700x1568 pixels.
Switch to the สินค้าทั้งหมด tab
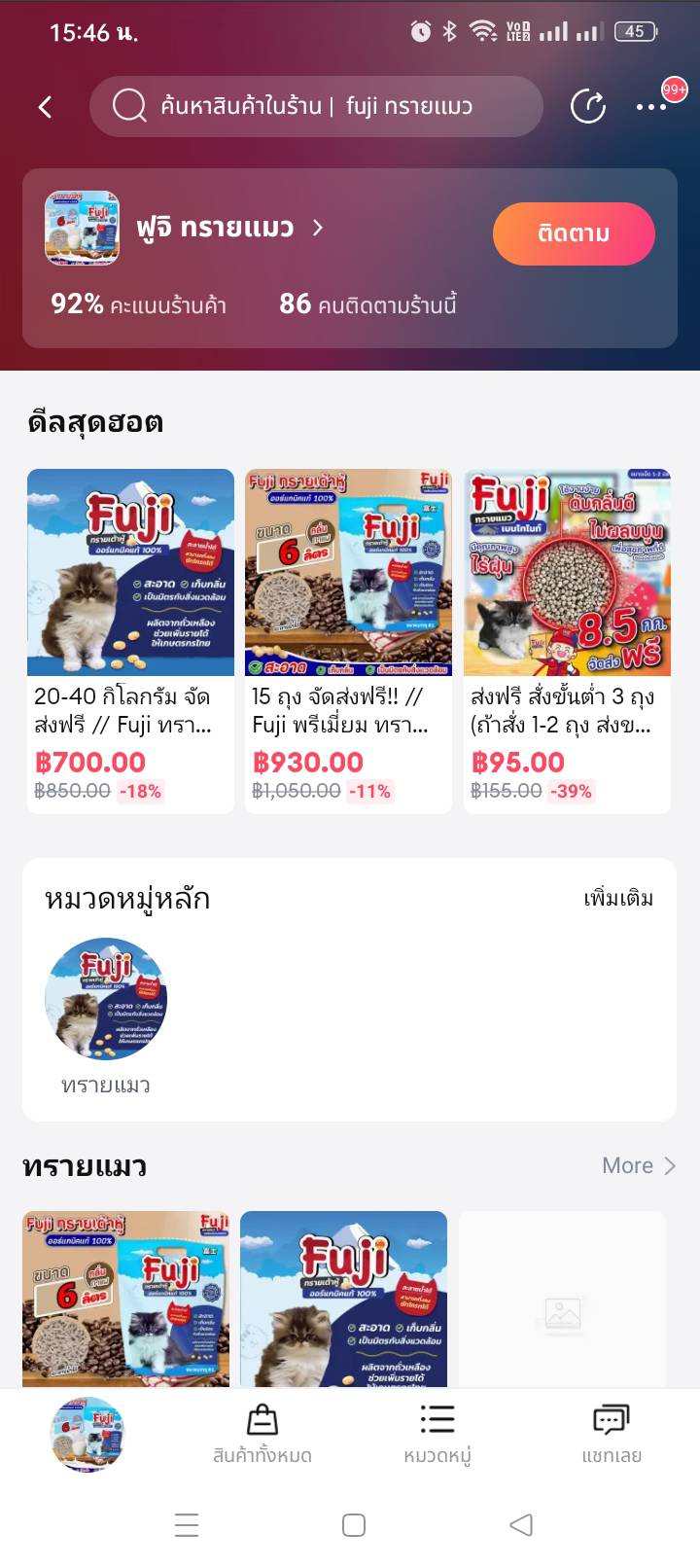[262, 1434]
